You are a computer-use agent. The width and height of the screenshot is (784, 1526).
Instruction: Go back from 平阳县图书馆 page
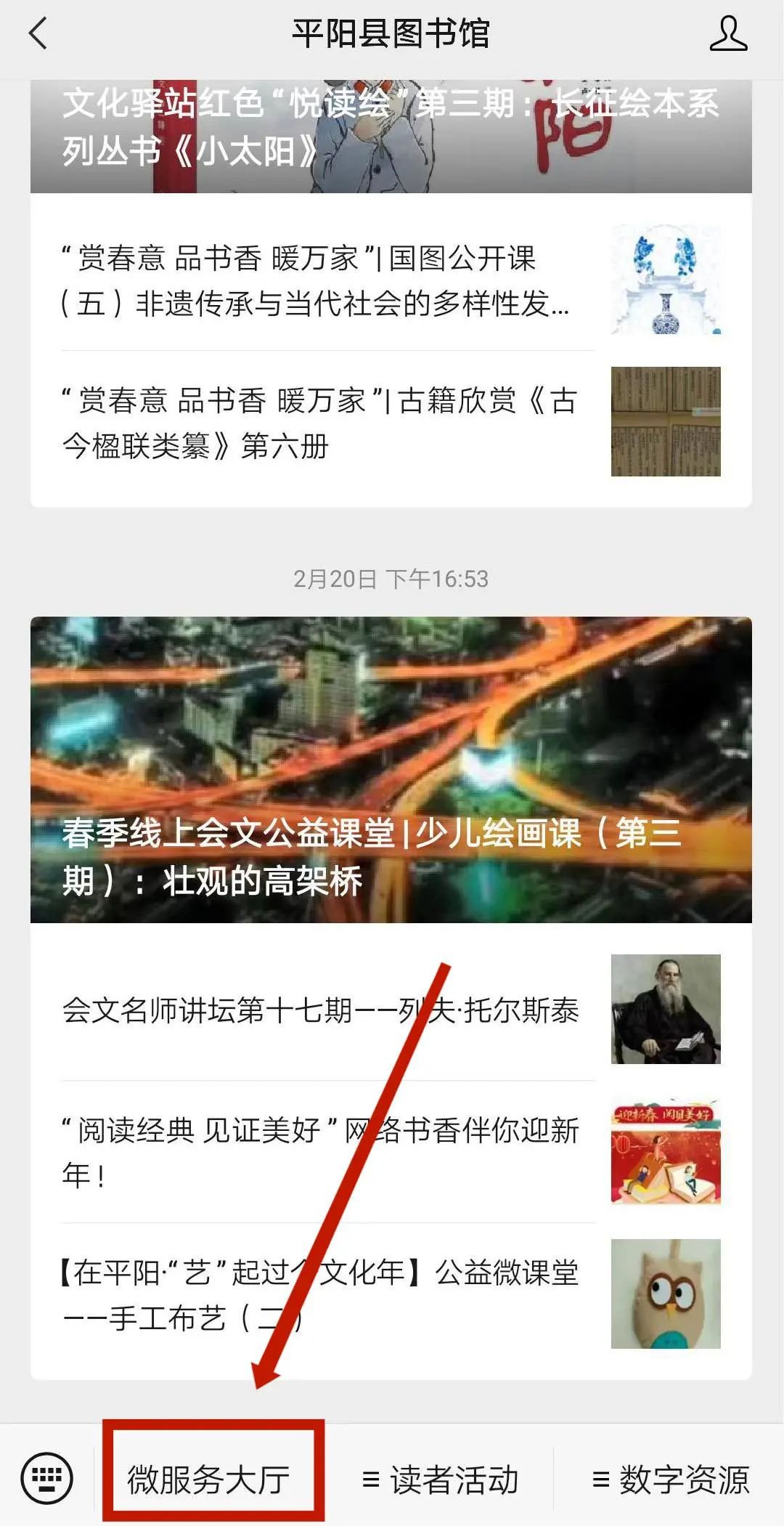tap(38, 34)
